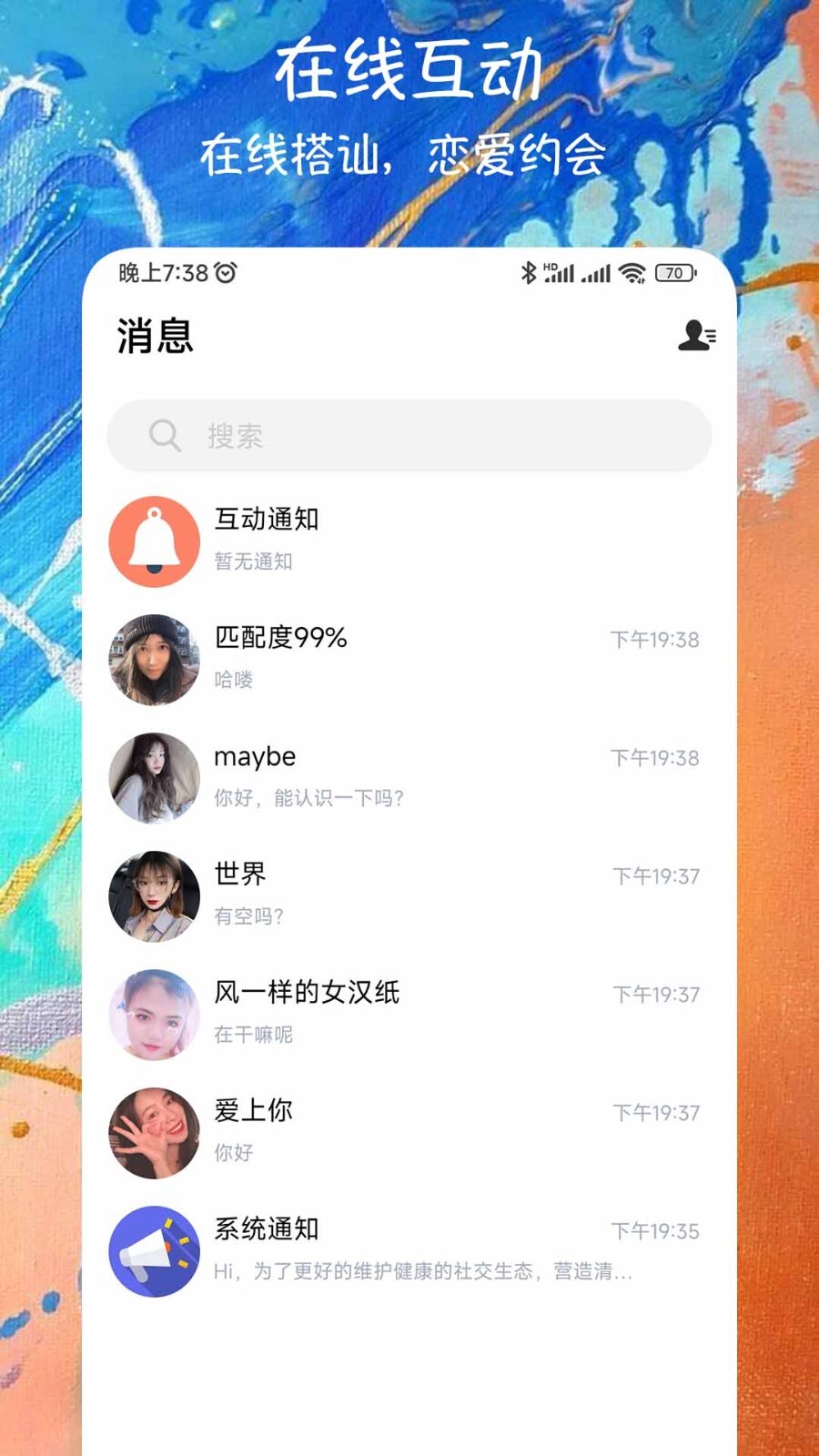Image resolution: width=819 pixels, height=1456 pixels.
Task: Open 世界's avatar photo
Action: [153, 895]
